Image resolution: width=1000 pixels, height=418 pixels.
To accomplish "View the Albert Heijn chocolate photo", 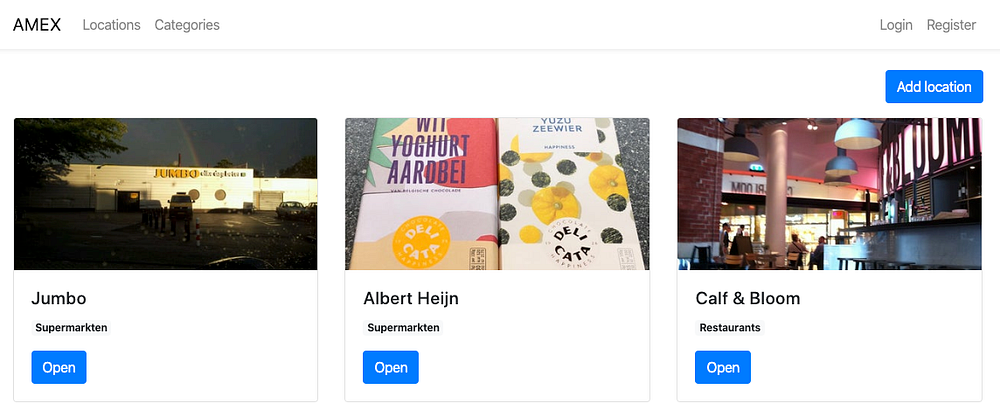I will click(497, 194).
